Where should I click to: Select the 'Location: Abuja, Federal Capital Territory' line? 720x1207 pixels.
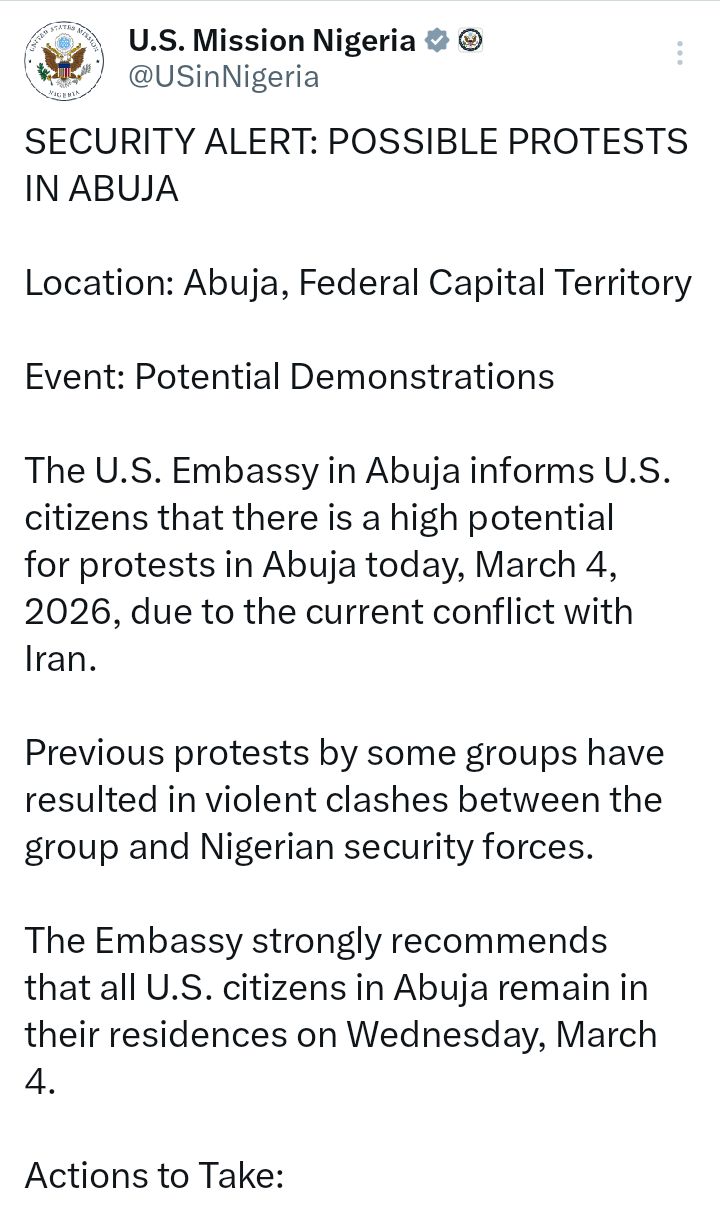[x=358, y=283]
